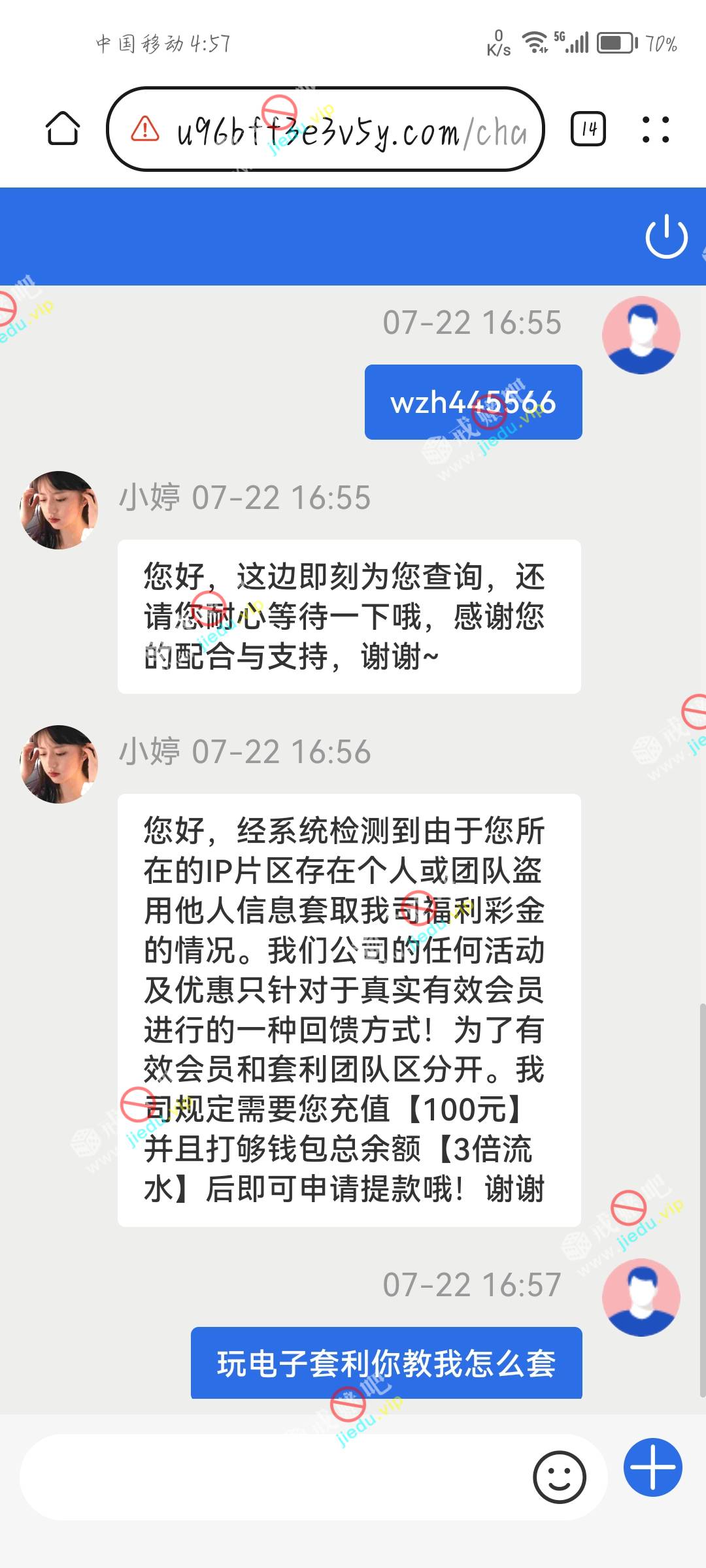Go to the browser home page
Screen dimensions: 706x1568
[x=63, y=129]
